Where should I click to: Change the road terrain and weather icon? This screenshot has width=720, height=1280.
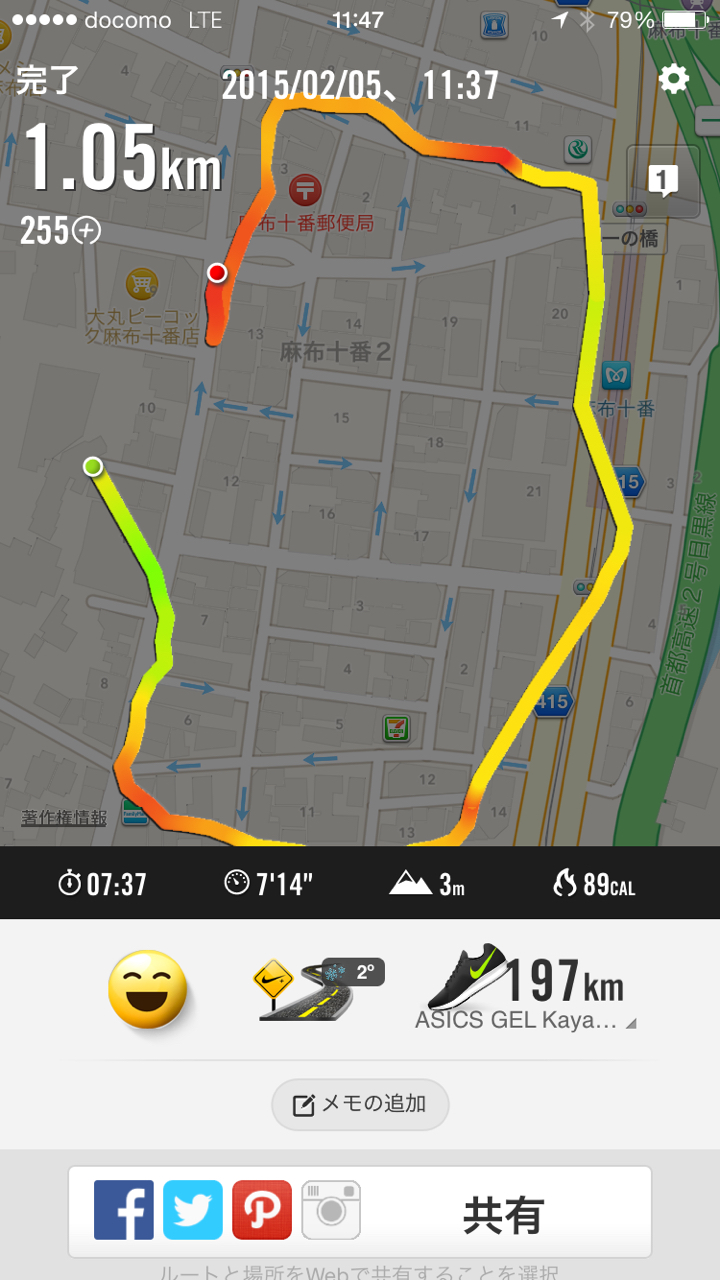pyautogui.click(x=318, y=989)
